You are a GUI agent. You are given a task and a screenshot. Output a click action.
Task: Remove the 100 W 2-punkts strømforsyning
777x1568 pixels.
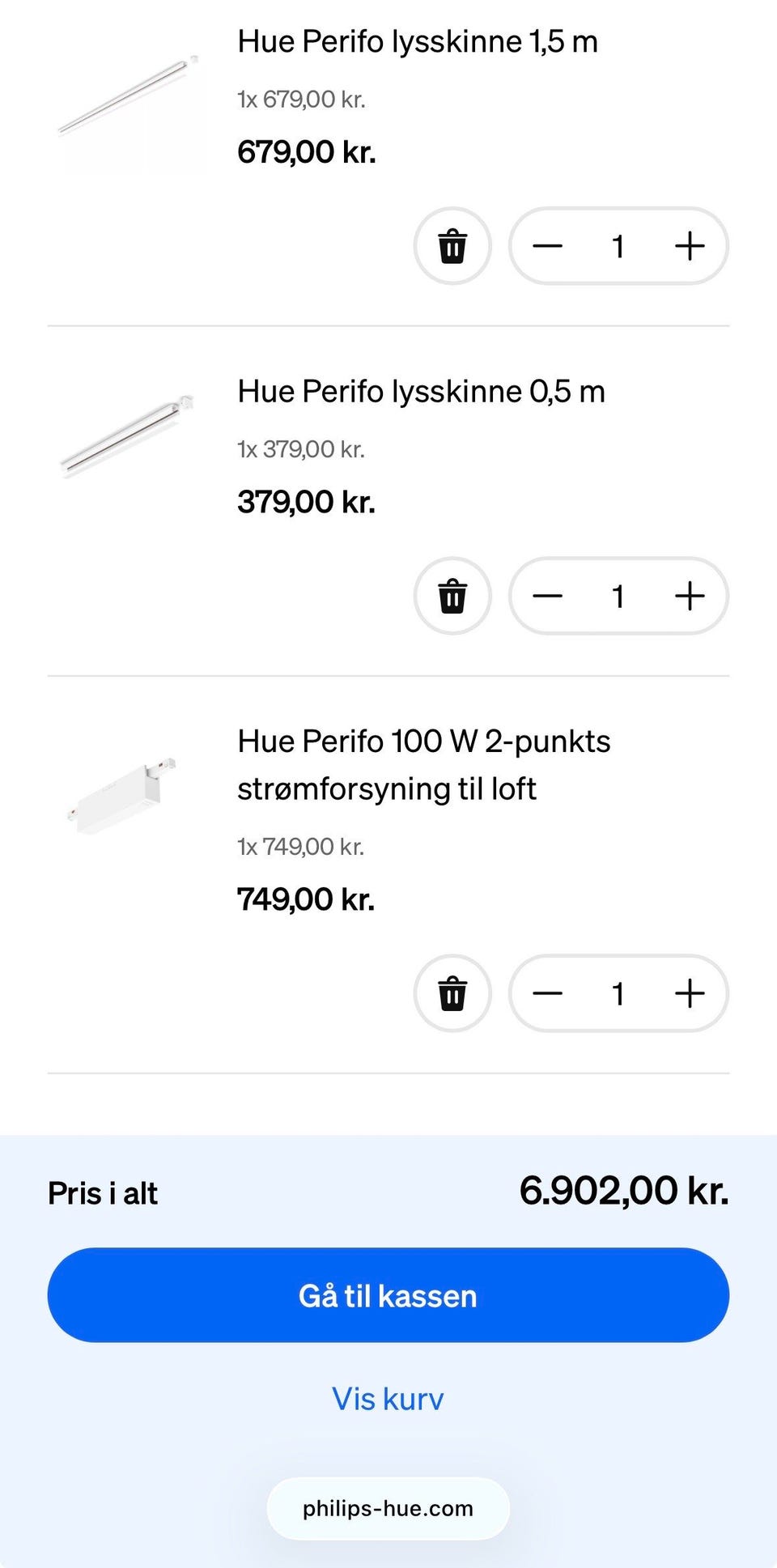tap(452, 993)
